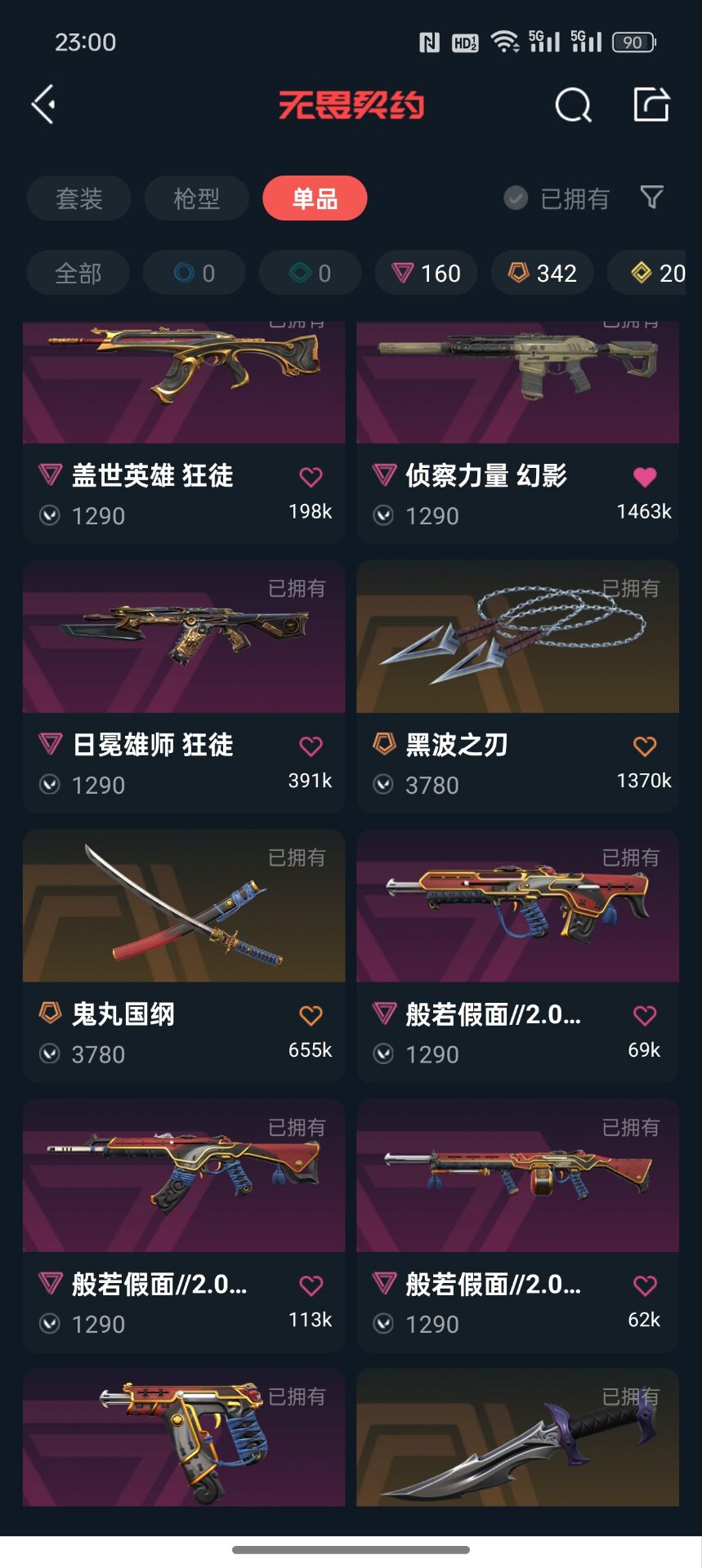Like the 日冕雄师 狂徒 skin
Viewport: 702px width, 1568px height.
coord(311,746)
